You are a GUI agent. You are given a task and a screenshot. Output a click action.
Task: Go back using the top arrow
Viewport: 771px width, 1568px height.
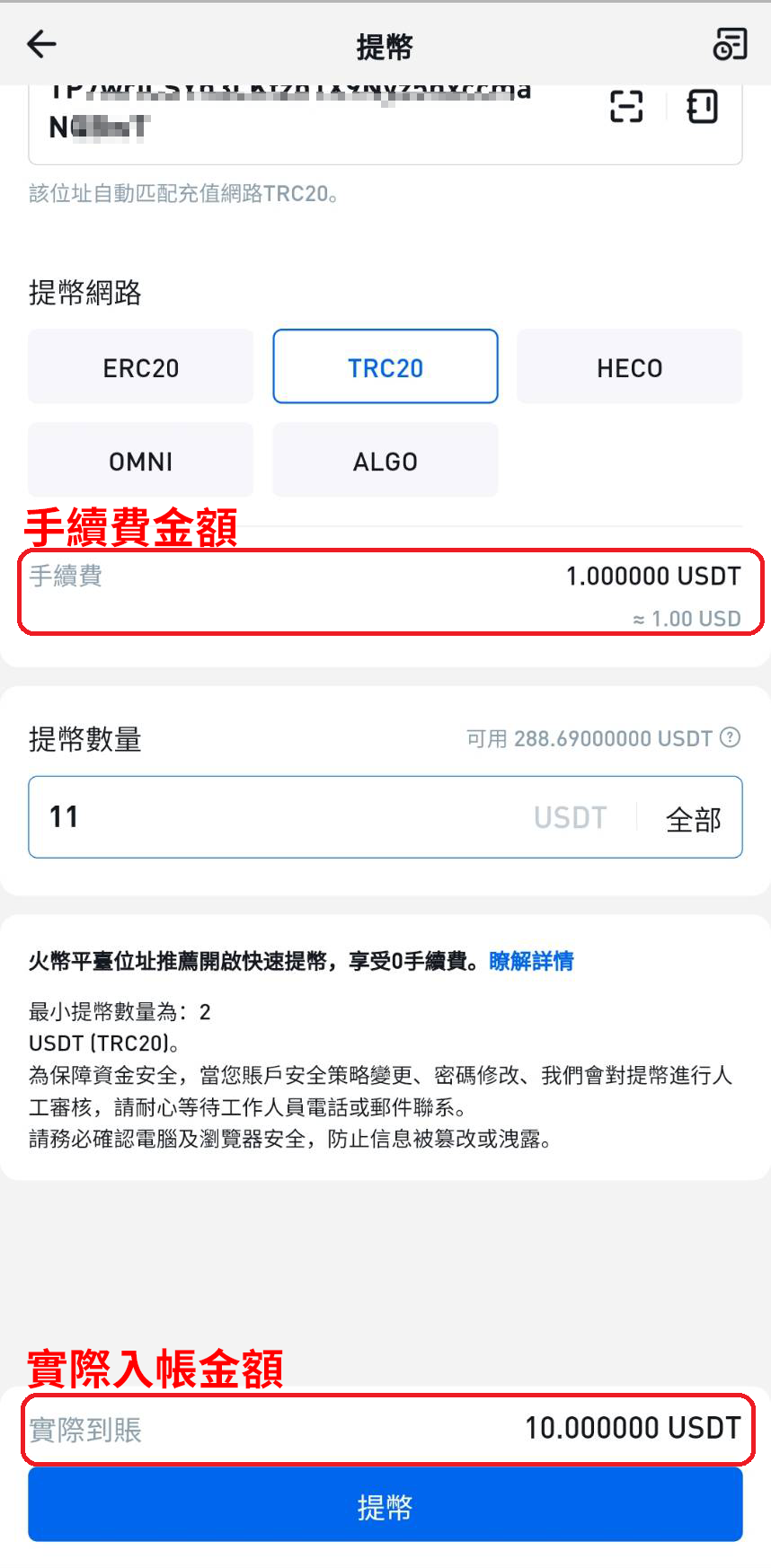41,44
